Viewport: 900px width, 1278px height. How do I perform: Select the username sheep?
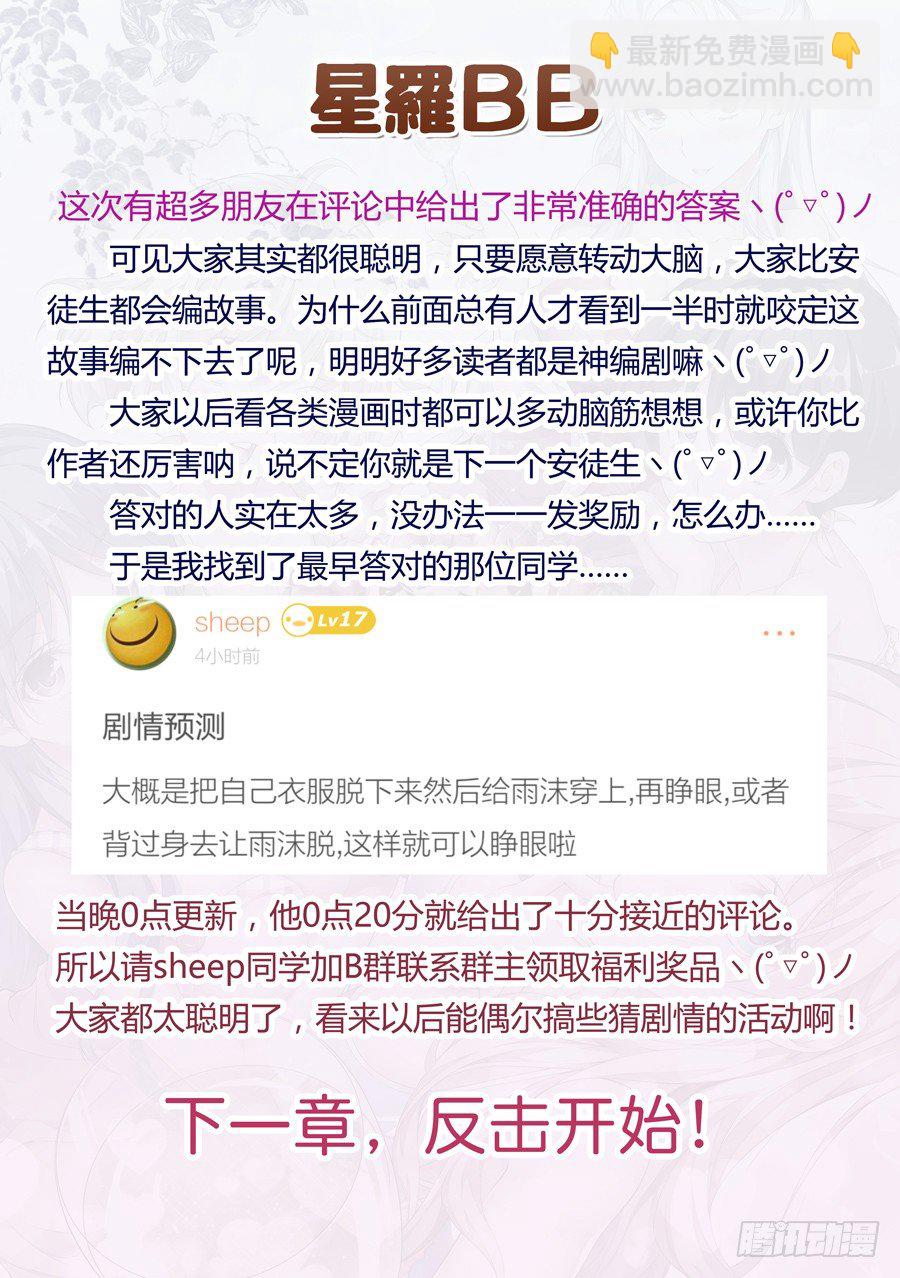tap(232, 623)
